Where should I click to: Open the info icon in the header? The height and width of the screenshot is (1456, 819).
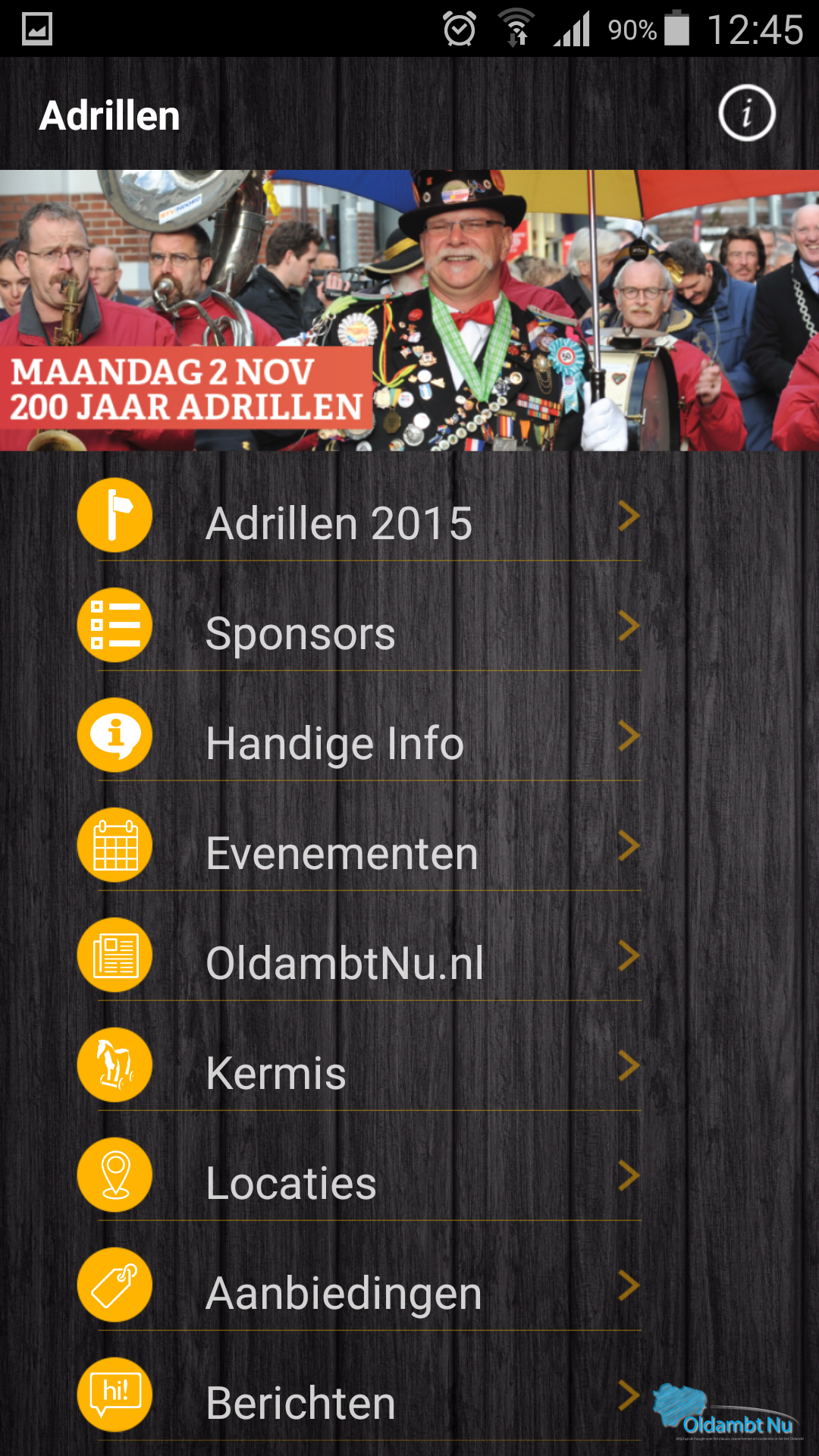click(746, 113)
